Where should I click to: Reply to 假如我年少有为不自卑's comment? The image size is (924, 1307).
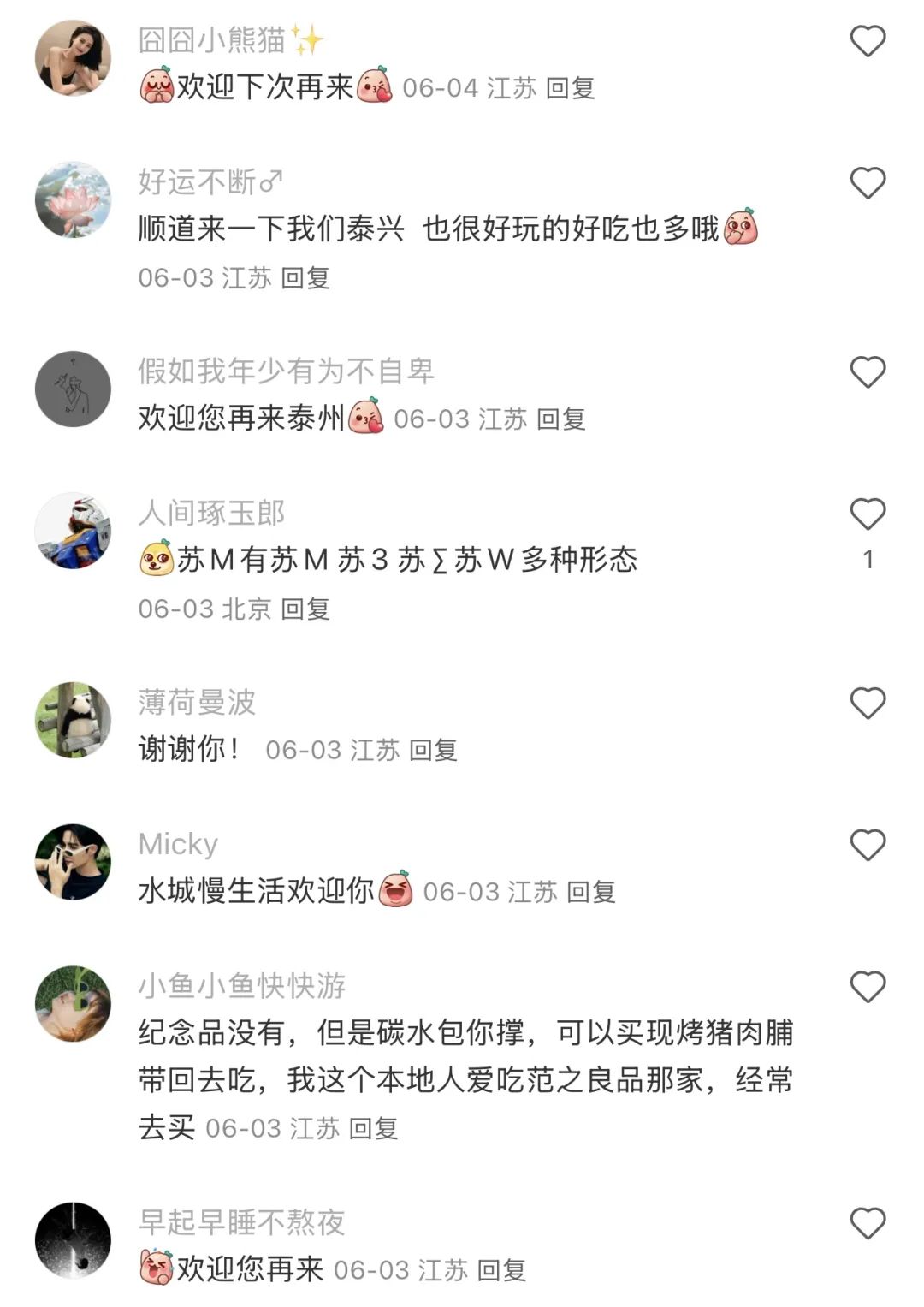[561, 419]
